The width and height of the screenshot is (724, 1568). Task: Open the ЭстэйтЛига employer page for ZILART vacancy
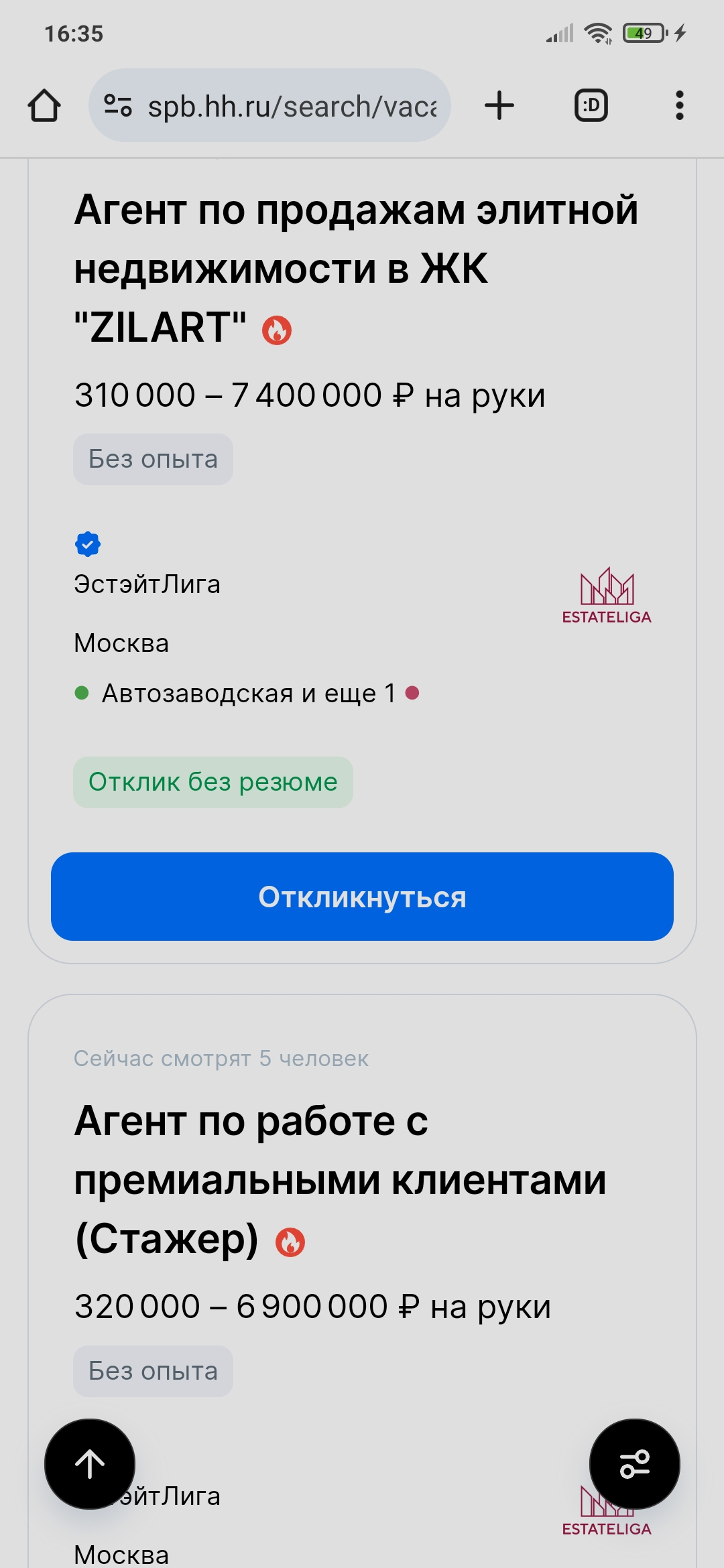coord(147,584)
